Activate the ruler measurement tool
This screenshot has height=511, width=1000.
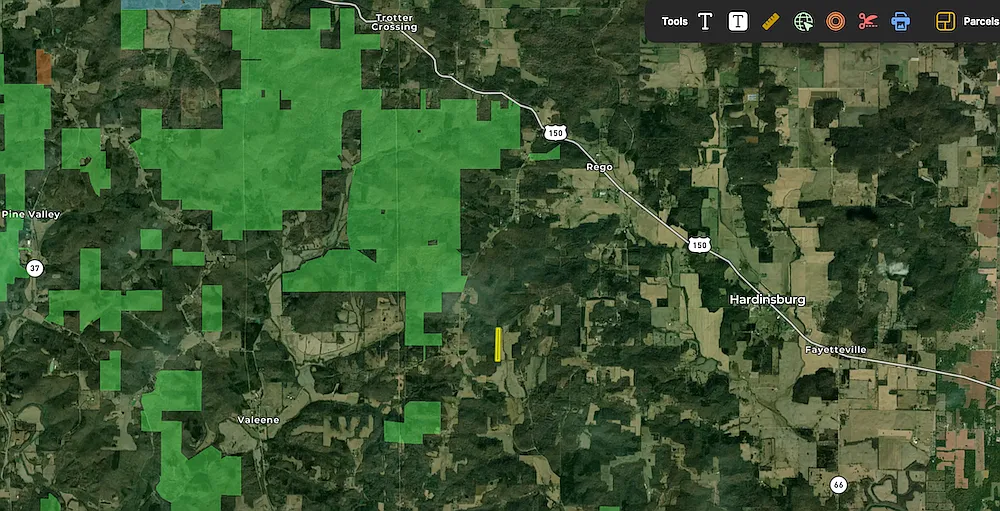click(x=770, y=21)
